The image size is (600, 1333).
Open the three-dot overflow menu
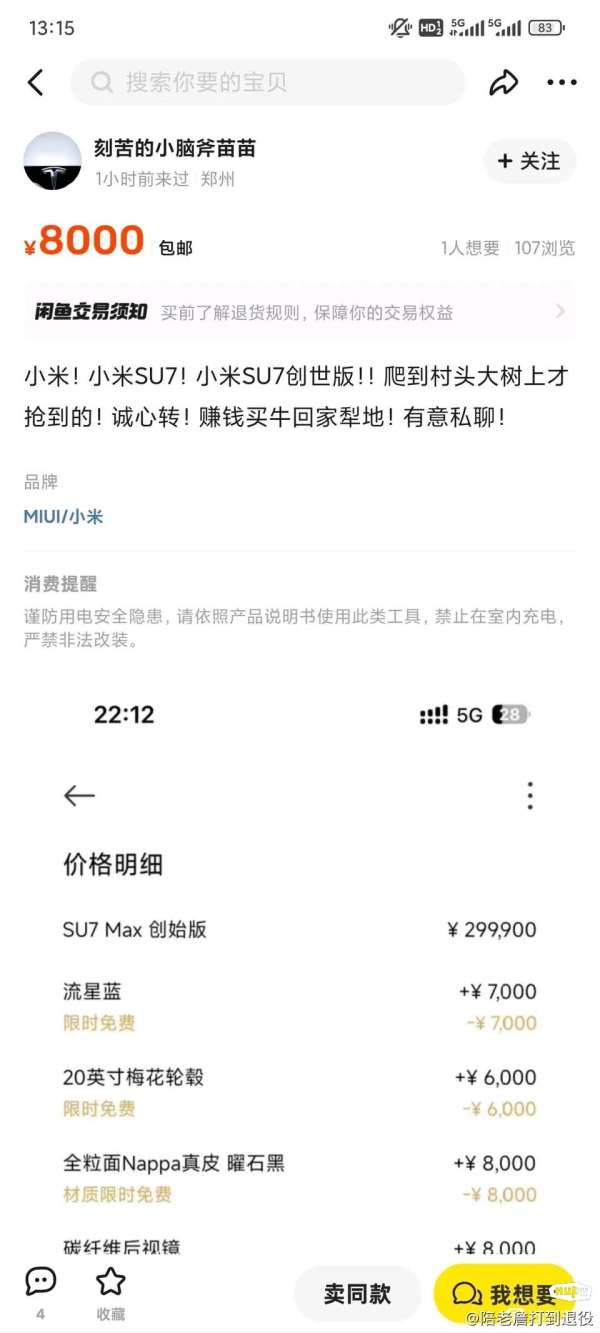562,83
